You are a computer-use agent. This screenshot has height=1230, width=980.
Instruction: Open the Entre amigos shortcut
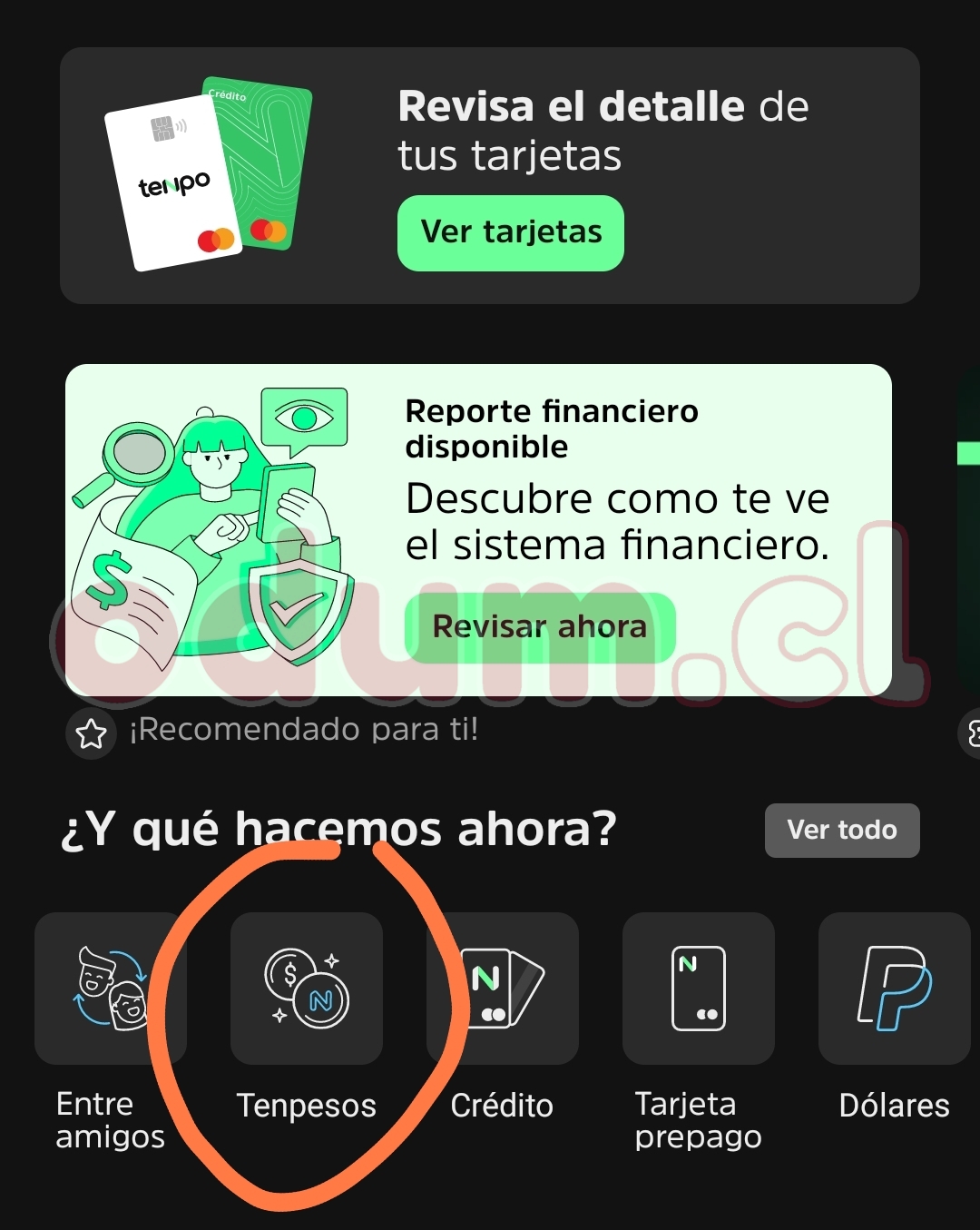click(x=110, y=989)
